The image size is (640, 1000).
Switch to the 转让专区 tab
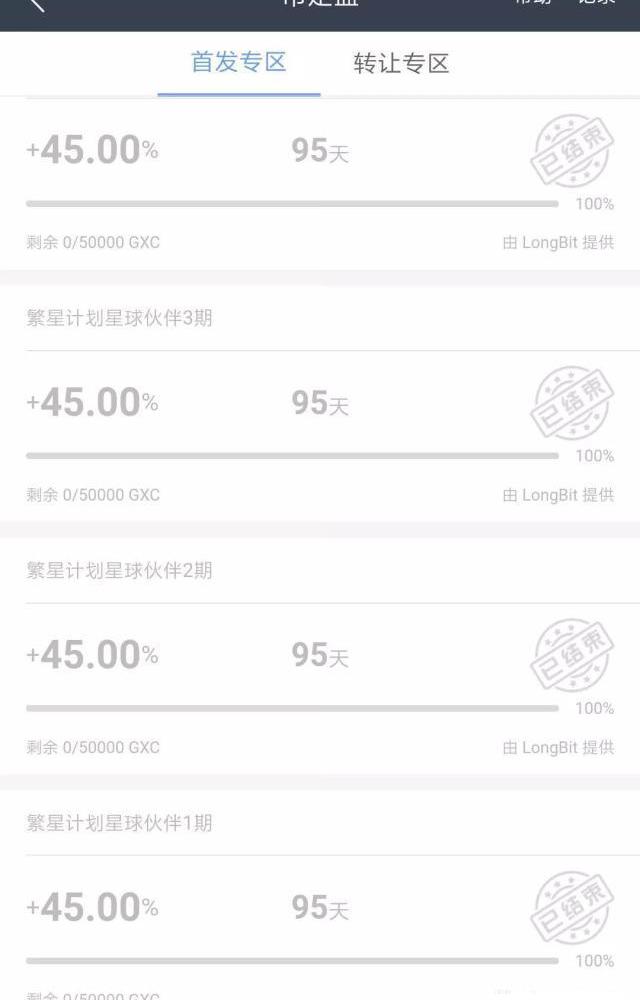click(x=401, y=64)
